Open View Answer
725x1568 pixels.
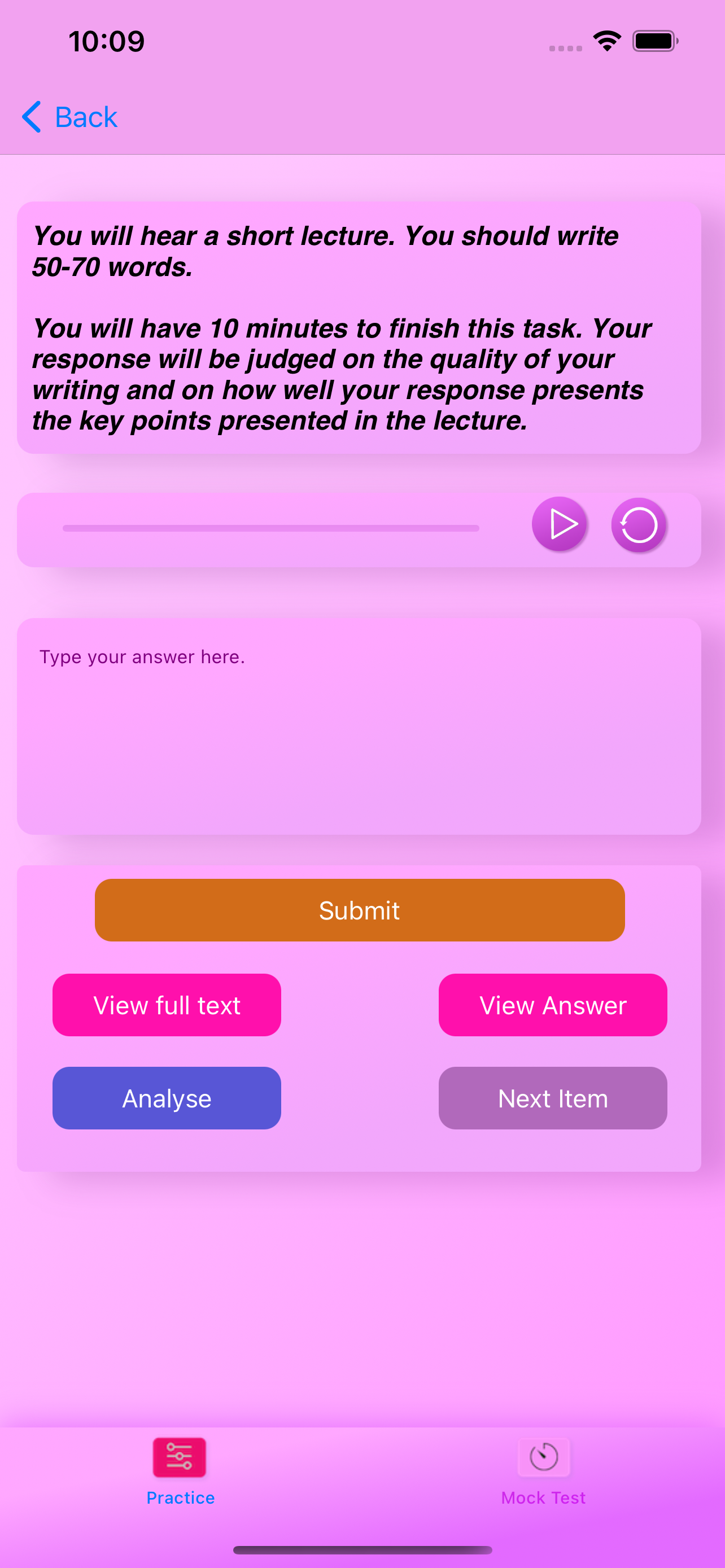click(553, 1005)
